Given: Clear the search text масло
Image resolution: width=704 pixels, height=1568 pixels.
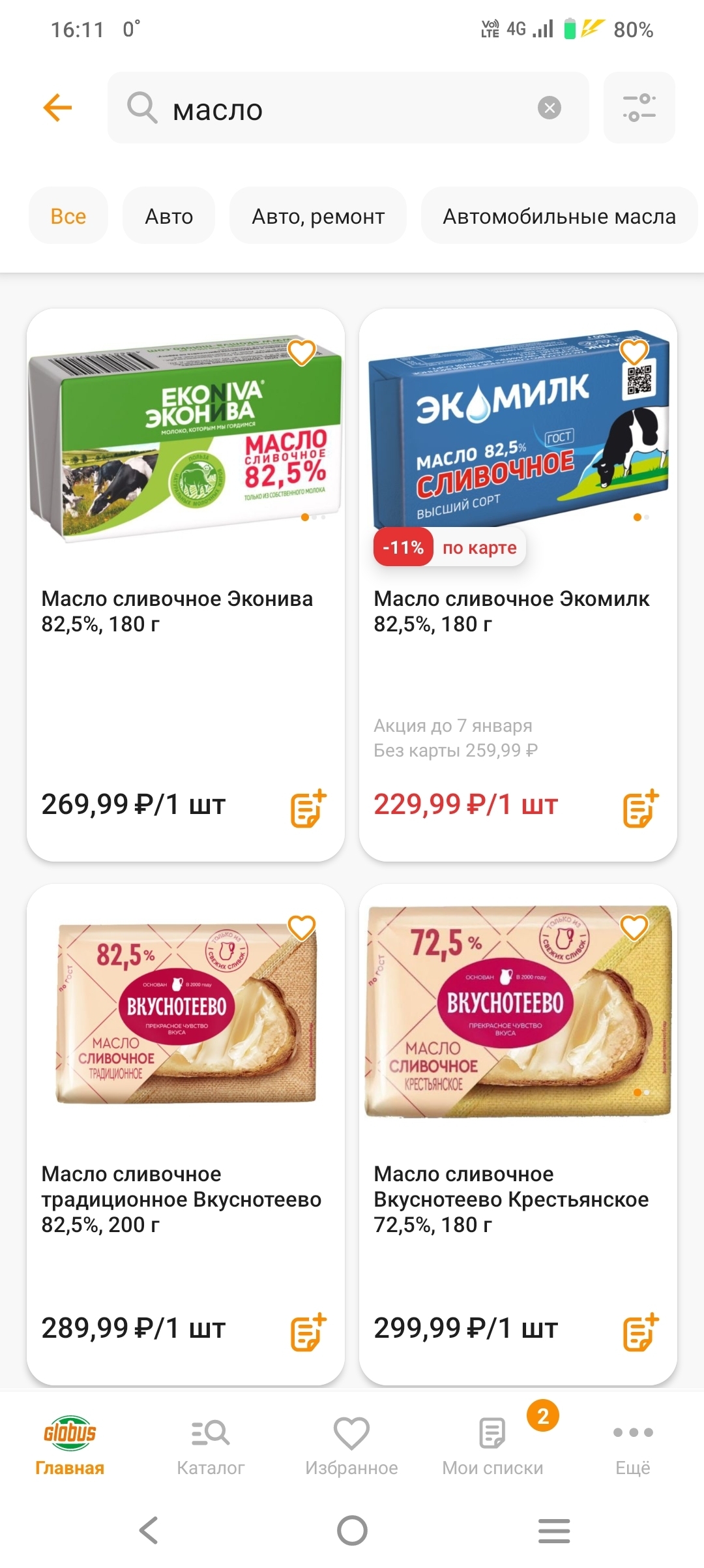Looking at the screenshot, I should point(550,108).
